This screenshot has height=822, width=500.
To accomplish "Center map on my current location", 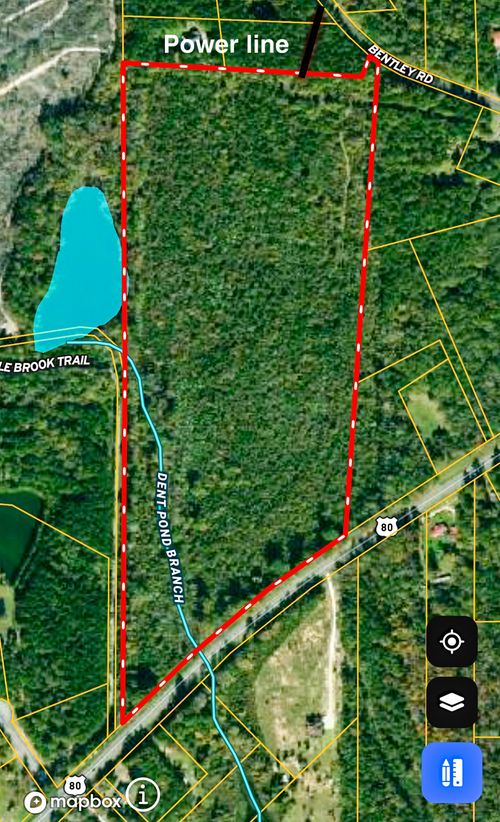I will click(452, 641).
